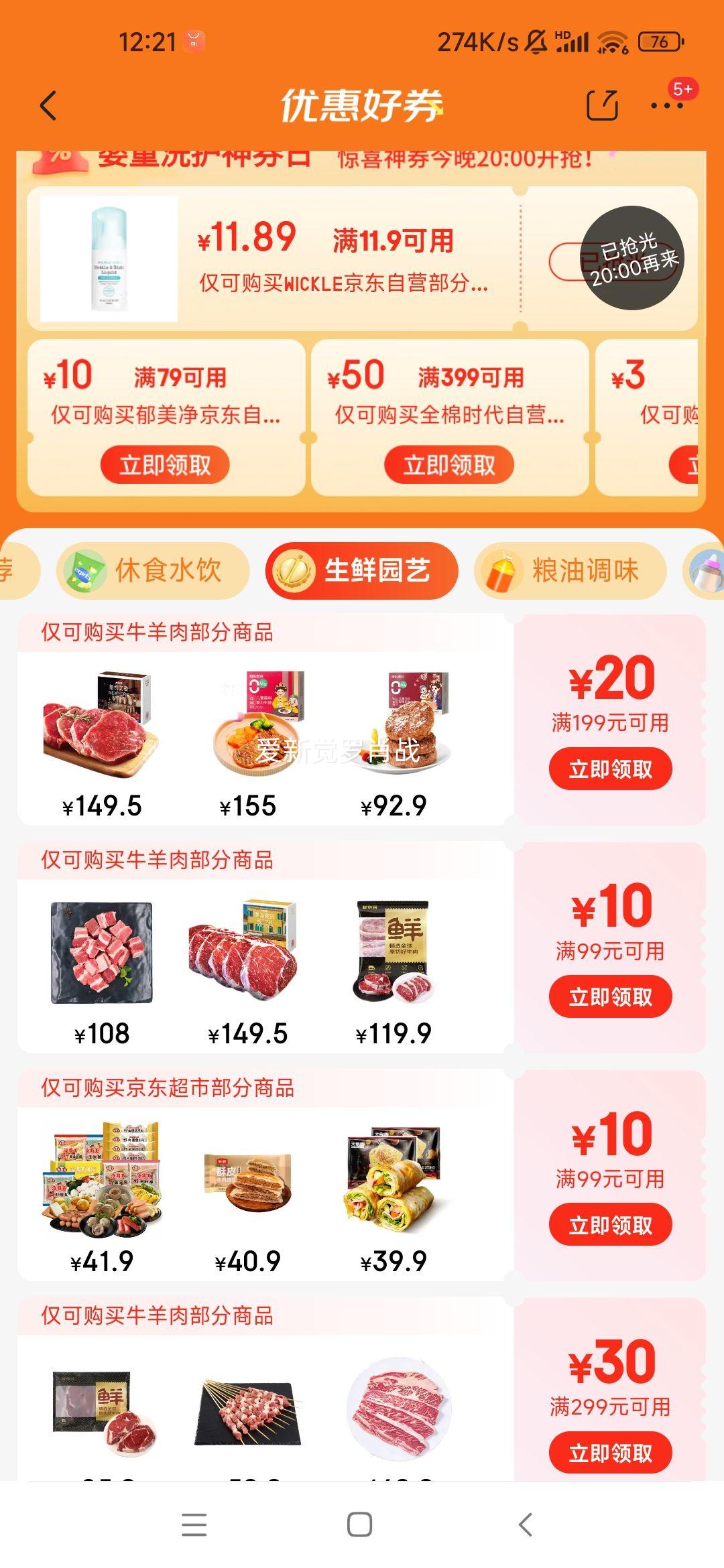Switch to the 休食水饮 category tab
Image resolution: width=724 pixels, height=1568 pixels.
(154, 570)
